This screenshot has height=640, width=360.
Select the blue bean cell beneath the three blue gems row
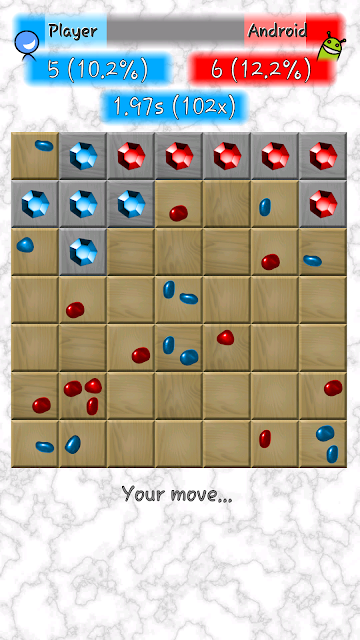pyautogui.click(x=35, y=252)
